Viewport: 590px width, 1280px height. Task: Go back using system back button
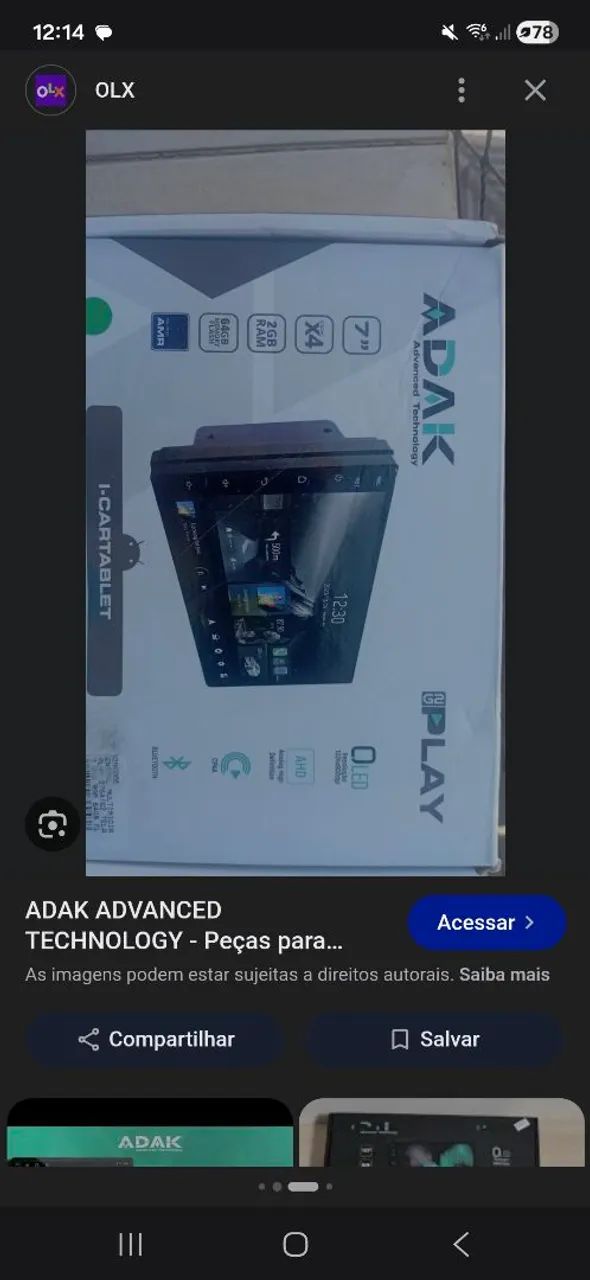(461, 1244)
